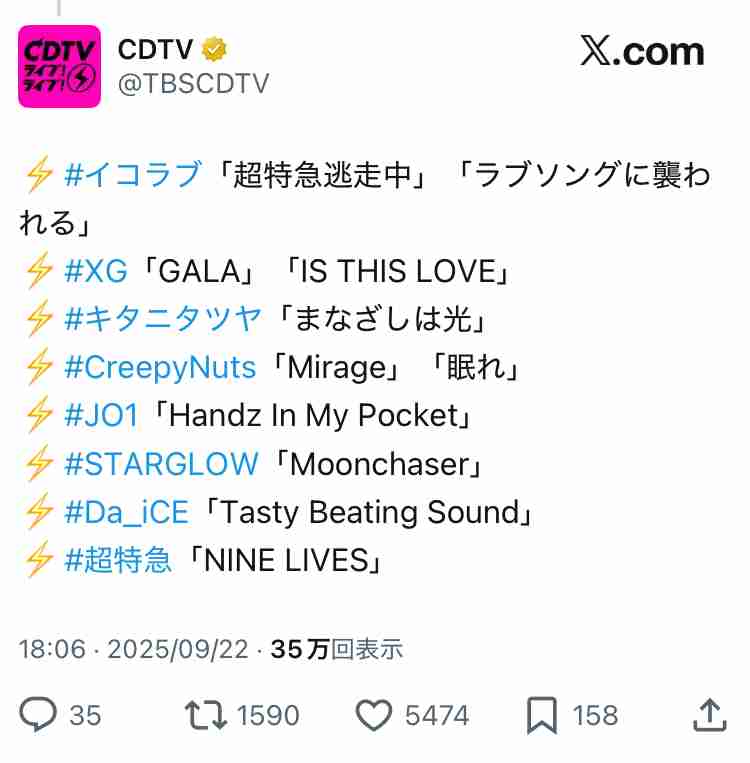Reply to the CDTV post
Image resolution: width=750 pixels, height=763 pixels.
coord(39,714)
